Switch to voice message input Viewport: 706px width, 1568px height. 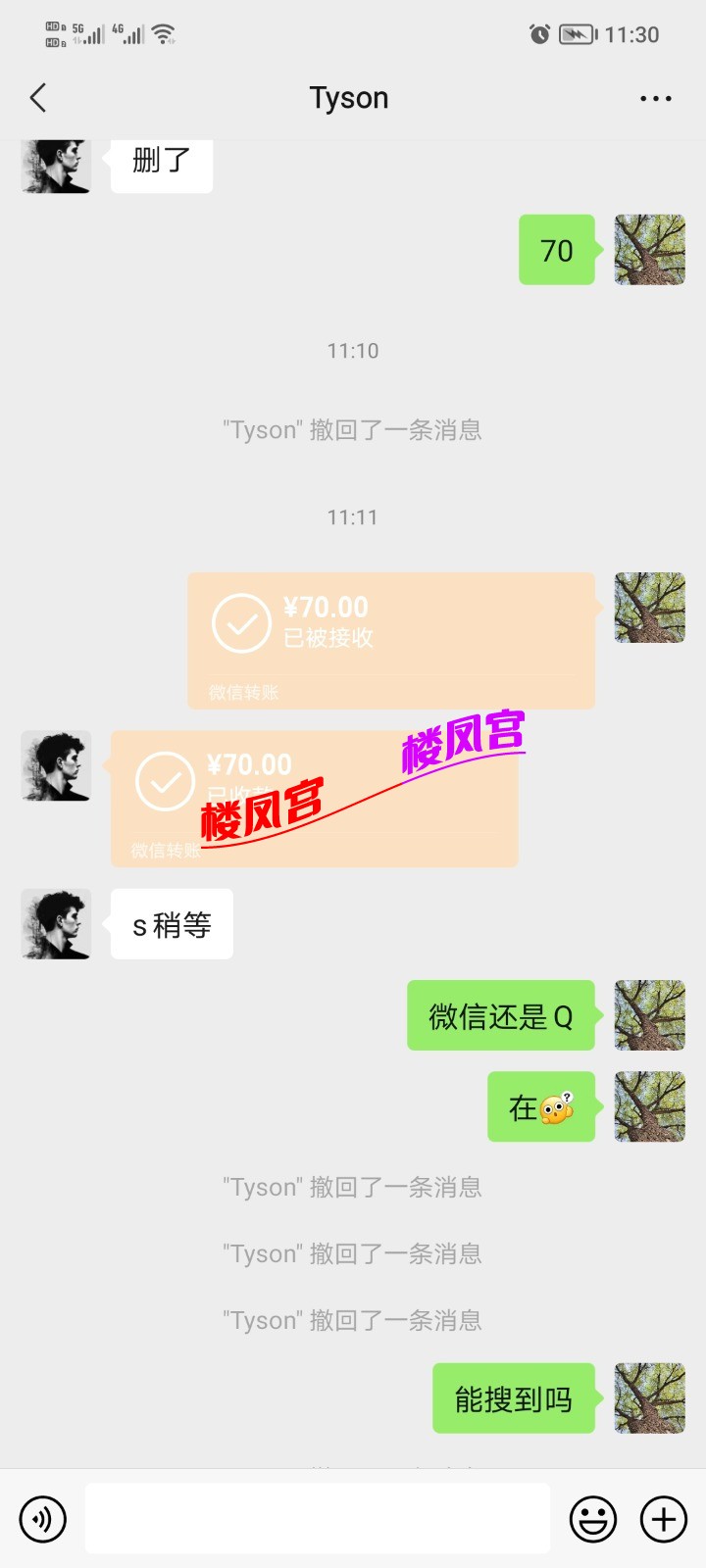pyautogui.click(x=43, y=1519)
